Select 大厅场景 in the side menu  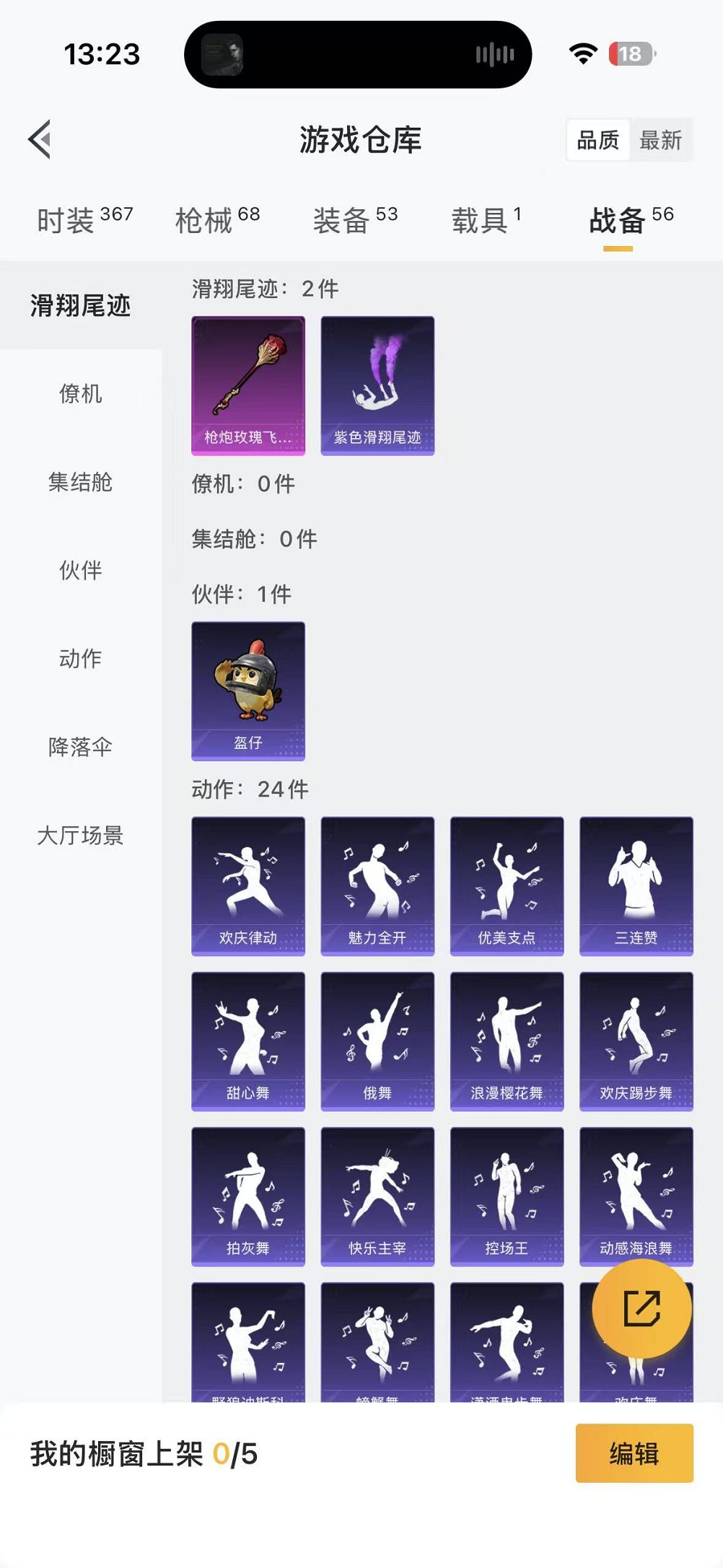click(81, 835)
